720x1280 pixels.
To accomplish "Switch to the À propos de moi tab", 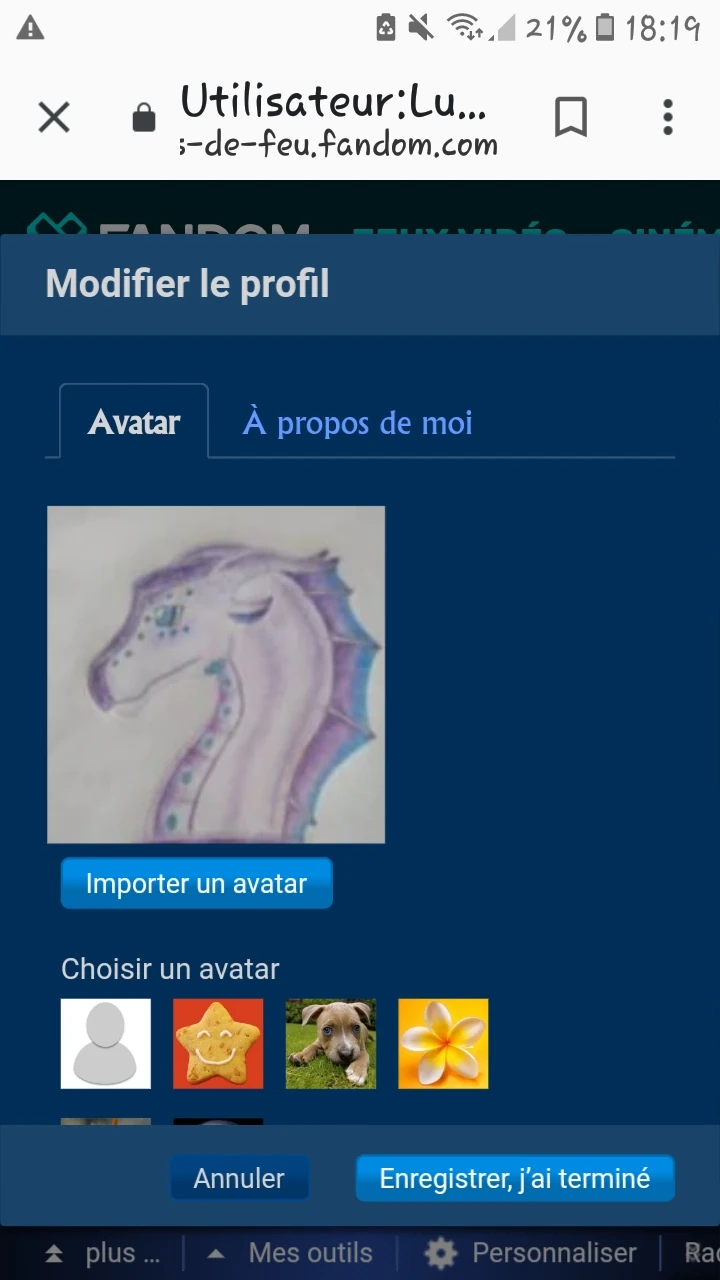I will [357, 423].
